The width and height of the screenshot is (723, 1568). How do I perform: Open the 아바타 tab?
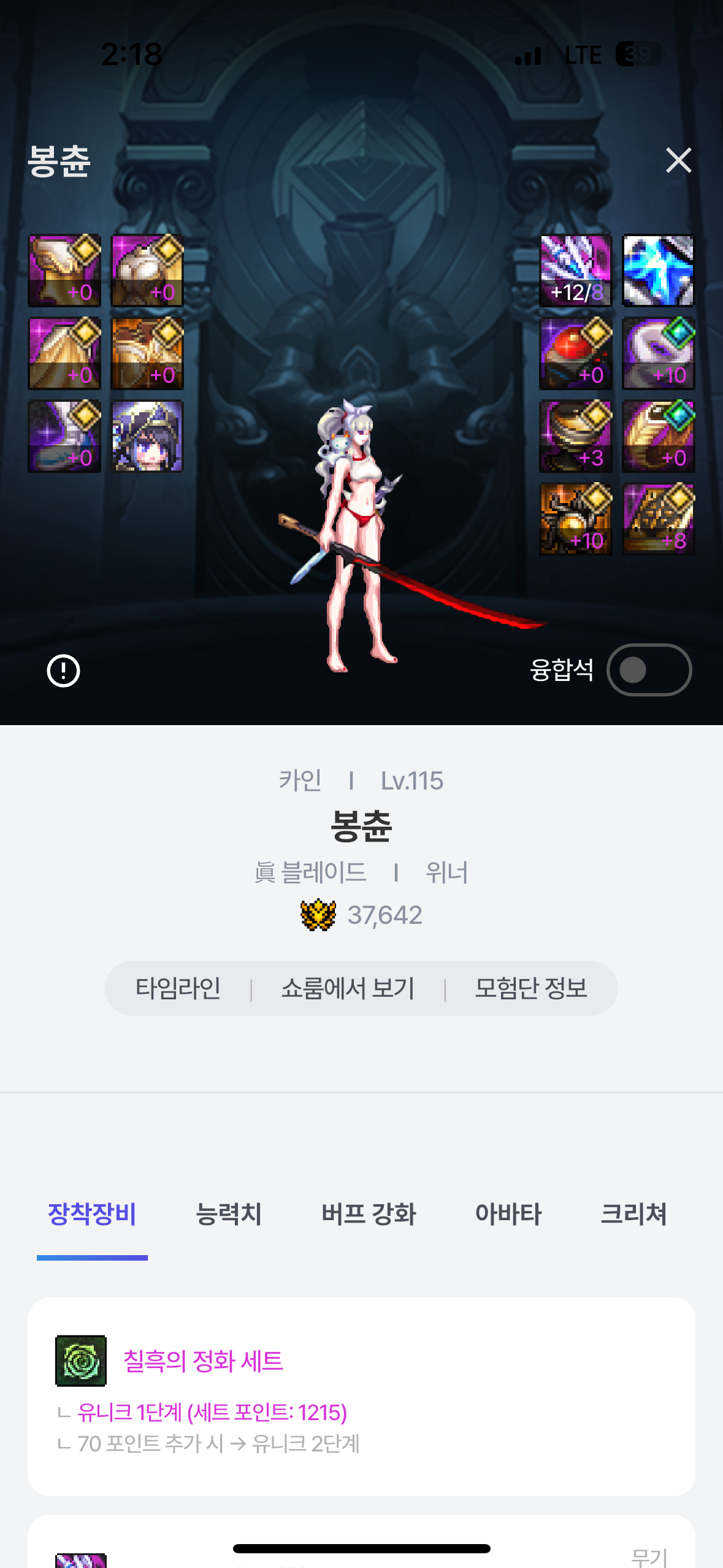508,1213
